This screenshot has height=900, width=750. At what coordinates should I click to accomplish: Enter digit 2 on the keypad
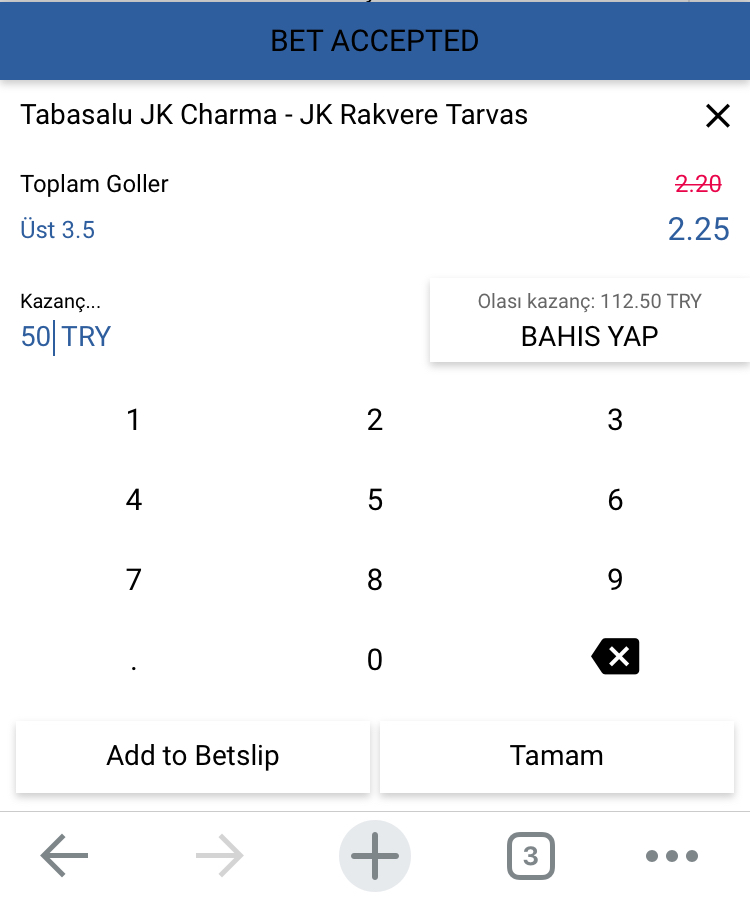pyautogui.click(x=375, y=420)
